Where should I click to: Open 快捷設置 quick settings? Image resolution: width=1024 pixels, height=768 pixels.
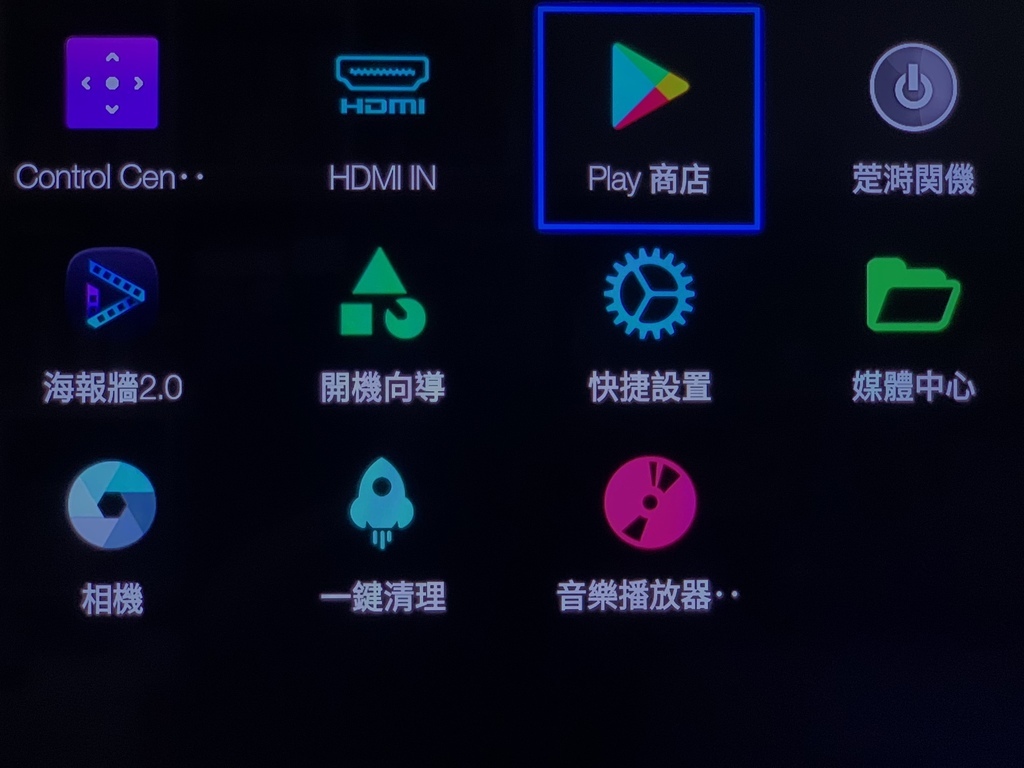coord(649,293)
